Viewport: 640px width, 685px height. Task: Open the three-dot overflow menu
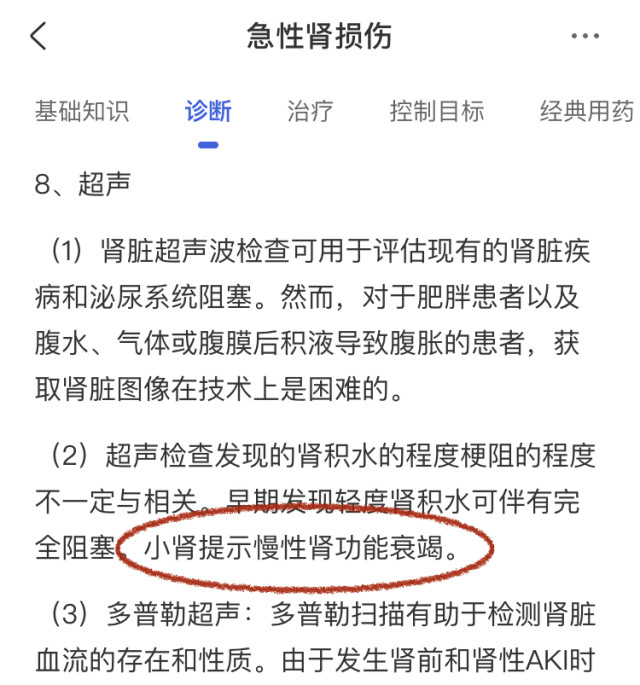(x=585, y=37)
